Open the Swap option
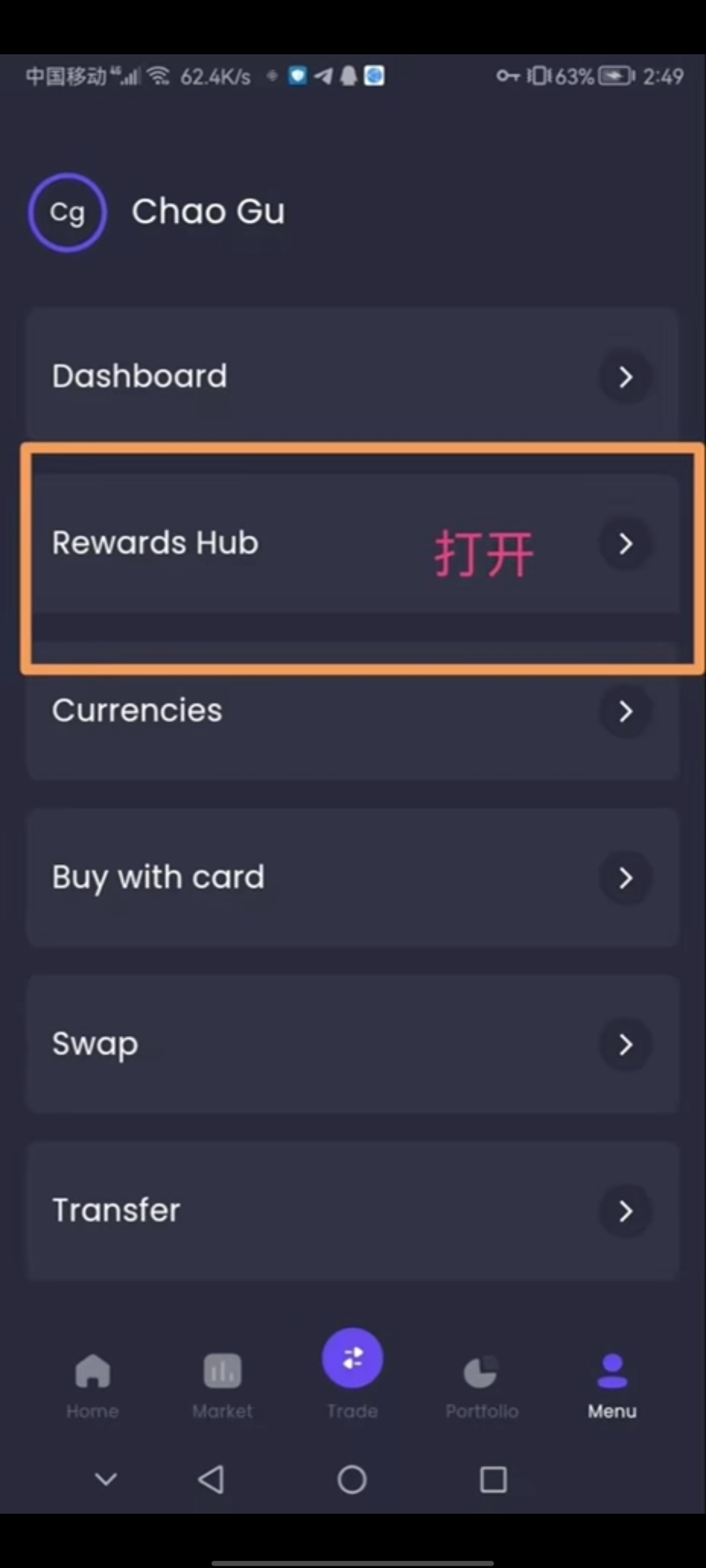Screen dimensions: 706x1568 (x=352, y=1044)
